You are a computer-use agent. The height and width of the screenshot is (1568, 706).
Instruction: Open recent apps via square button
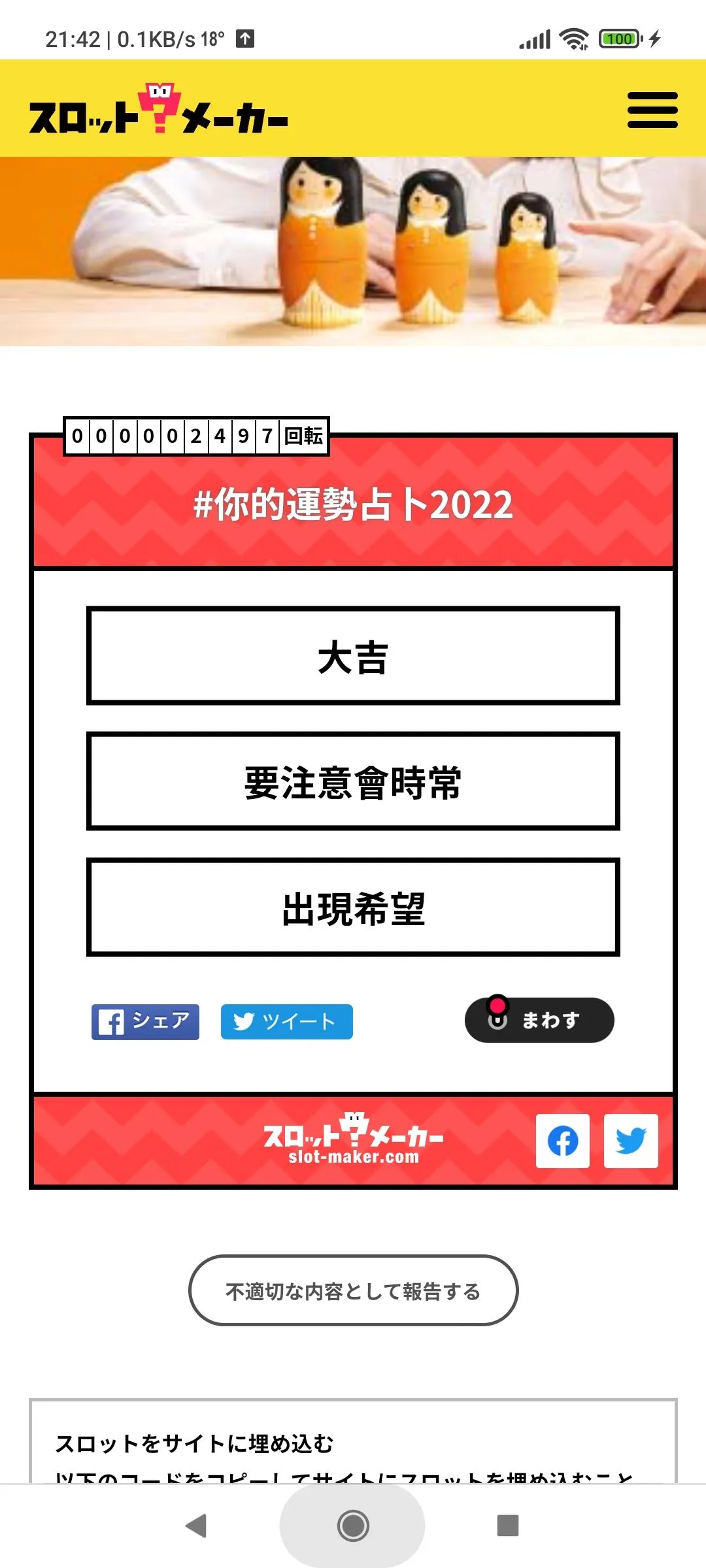pyautogui.click(x=508, y=1526)
